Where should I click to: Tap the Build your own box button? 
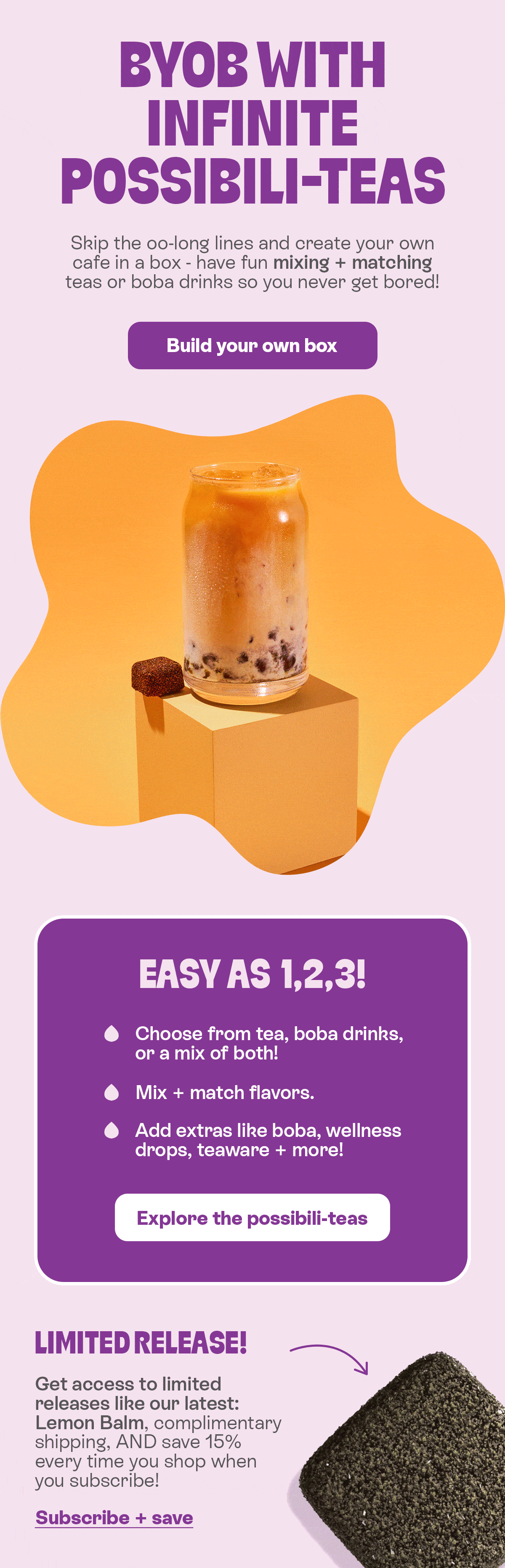tap(252, 345)
